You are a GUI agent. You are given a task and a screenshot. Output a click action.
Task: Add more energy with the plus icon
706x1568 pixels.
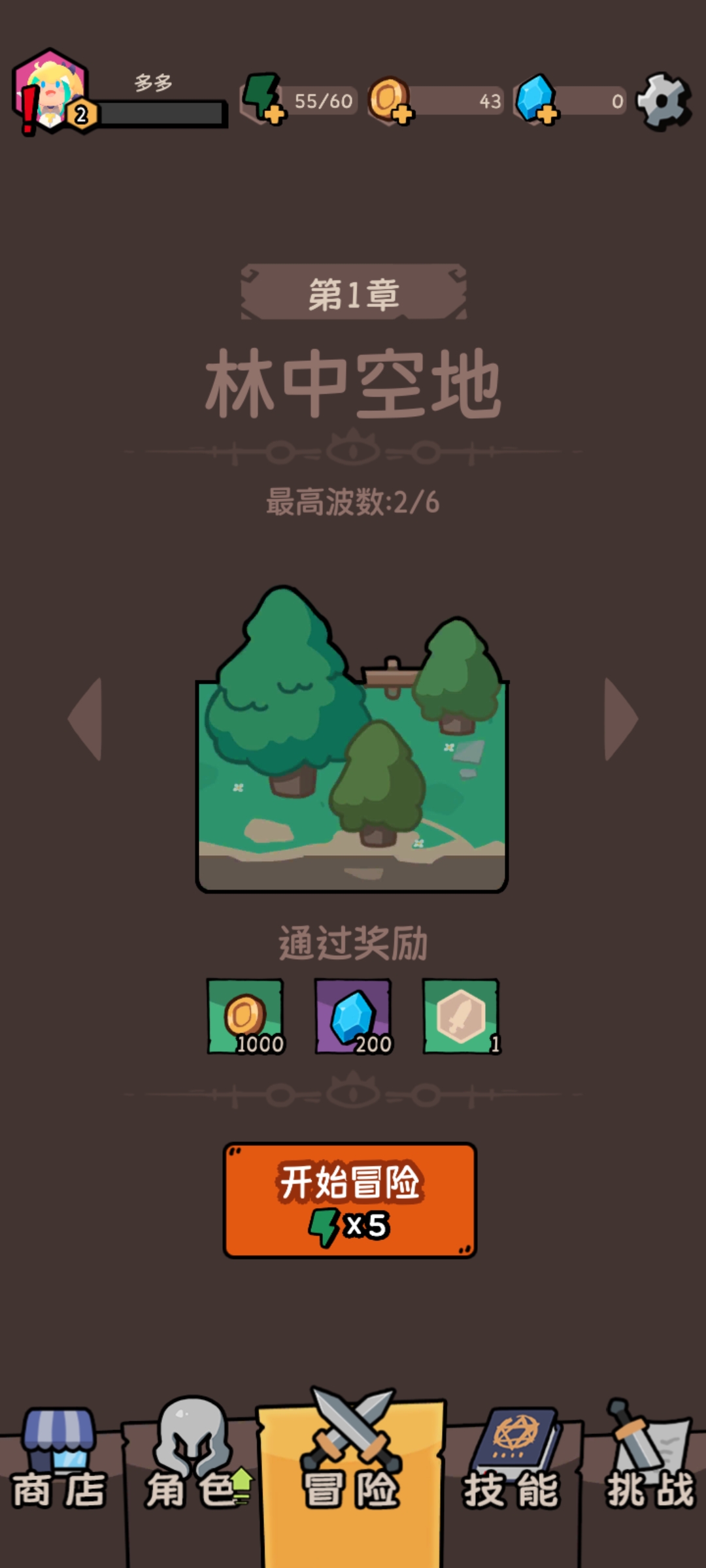(x=274, y=115)
